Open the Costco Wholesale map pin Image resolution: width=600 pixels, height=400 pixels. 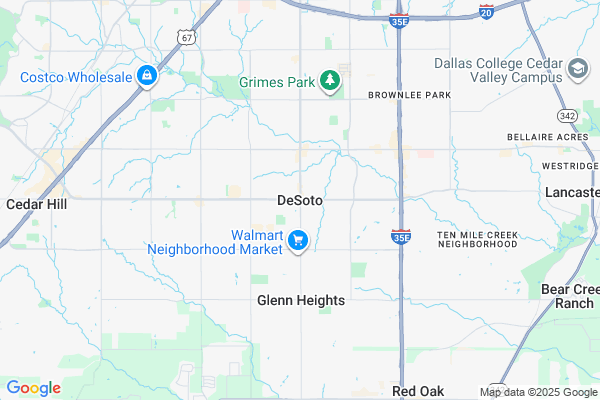coord(147,76)
